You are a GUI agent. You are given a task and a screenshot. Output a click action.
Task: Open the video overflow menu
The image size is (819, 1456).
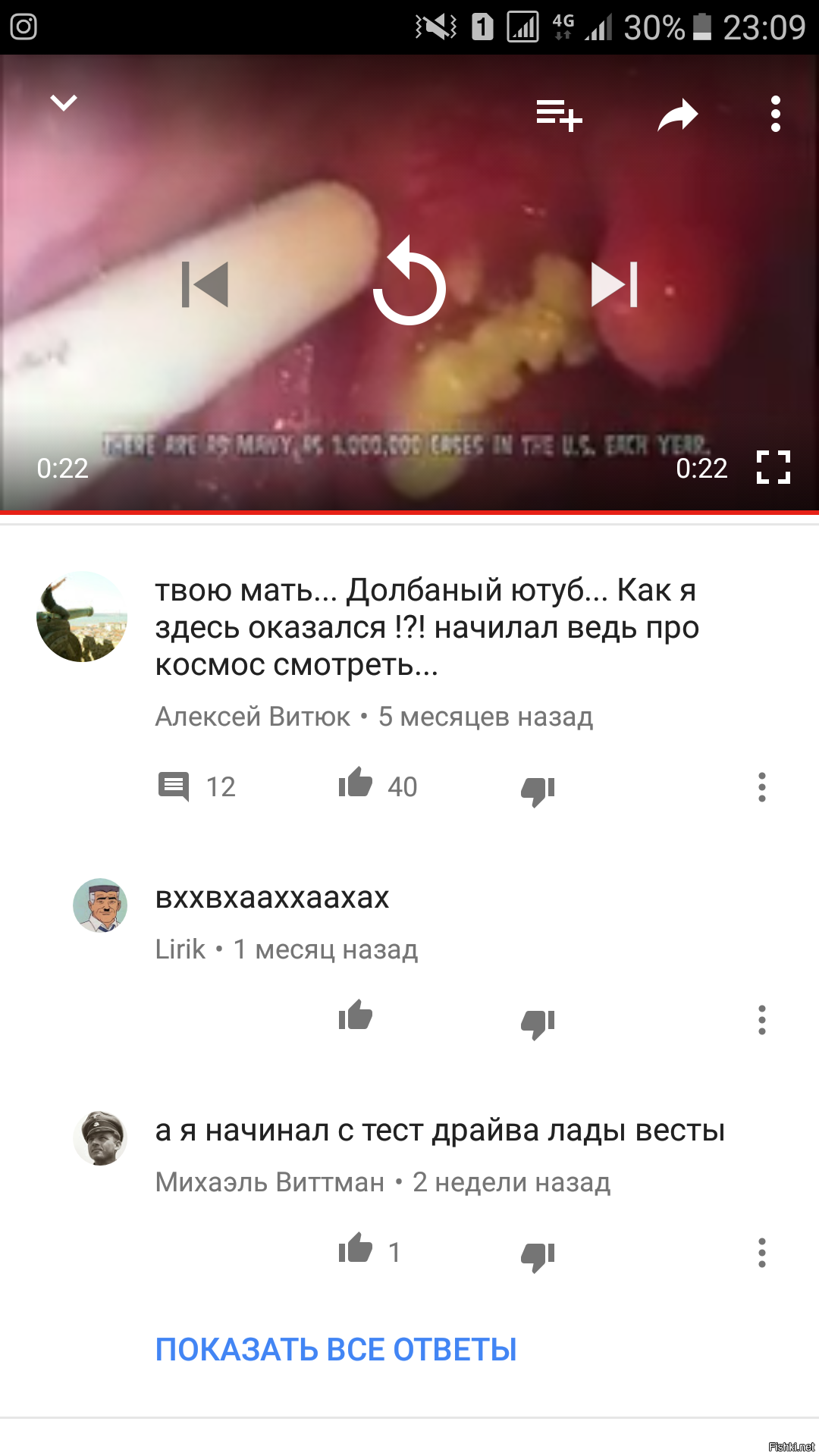pyautogui.click(x=775, y=114)
